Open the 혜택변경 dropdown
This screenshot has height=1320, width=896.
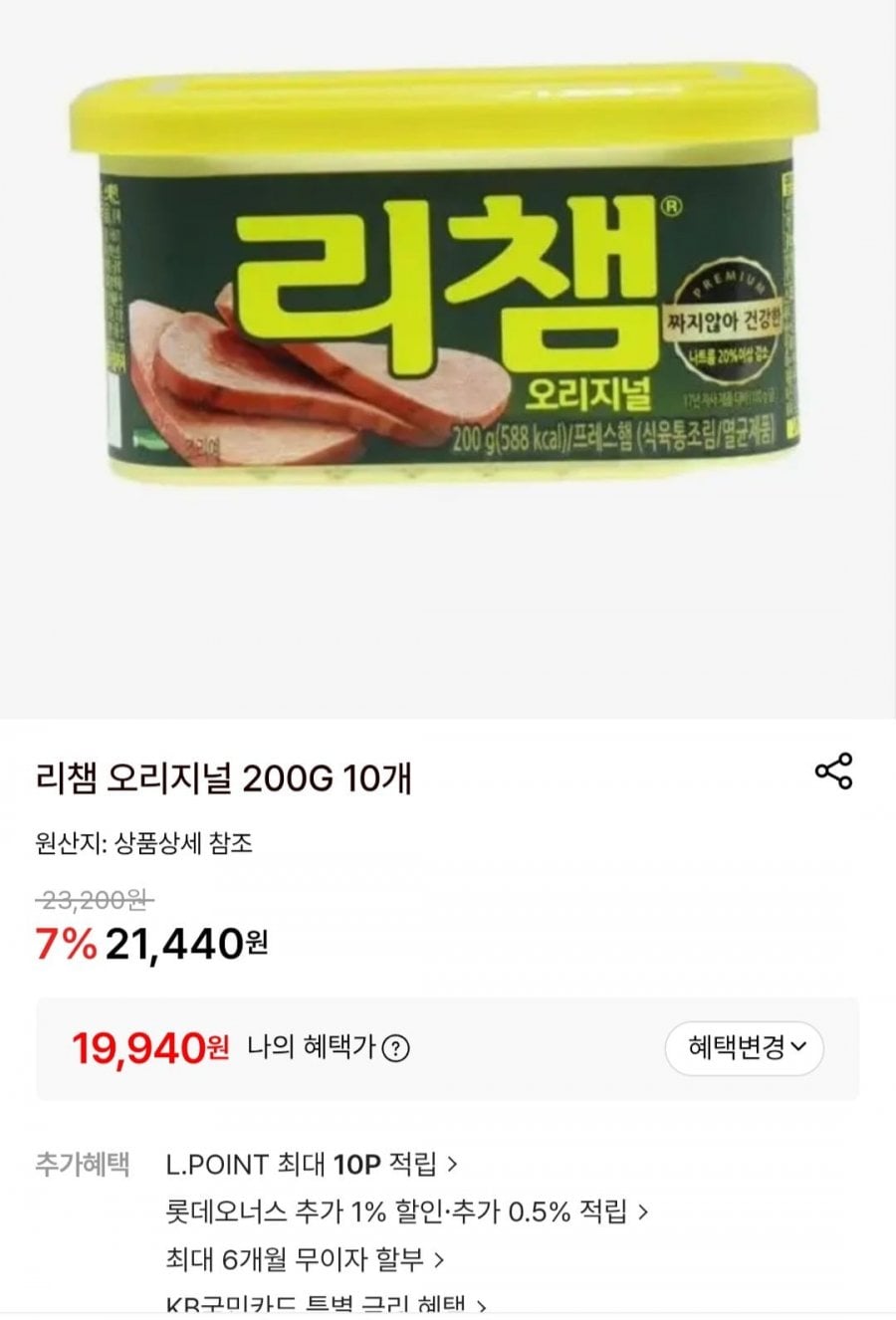coord(744,1048)
